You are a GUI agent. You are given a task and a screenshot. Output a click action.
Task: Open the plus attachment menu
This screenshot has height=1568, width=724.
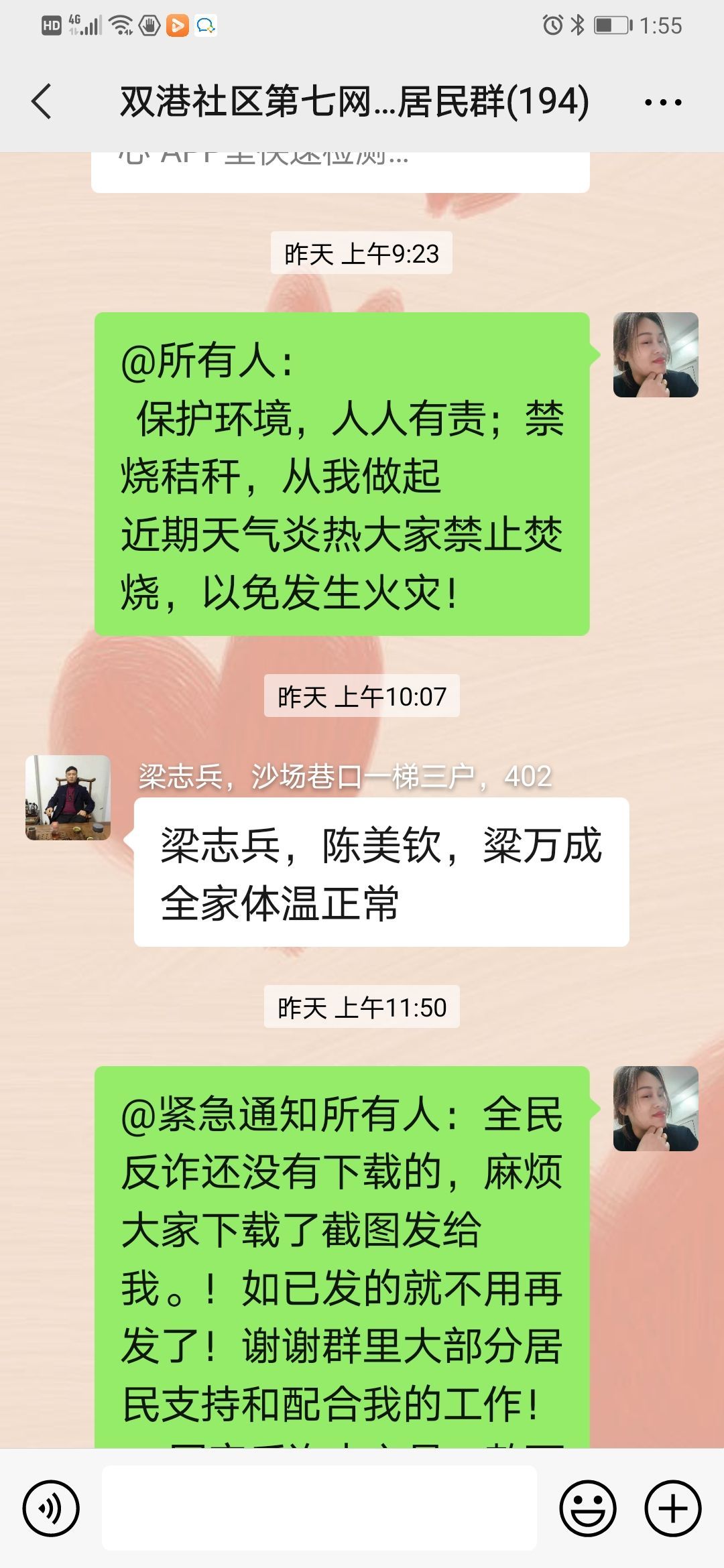pyautogui.click(x=672, y=1508)
